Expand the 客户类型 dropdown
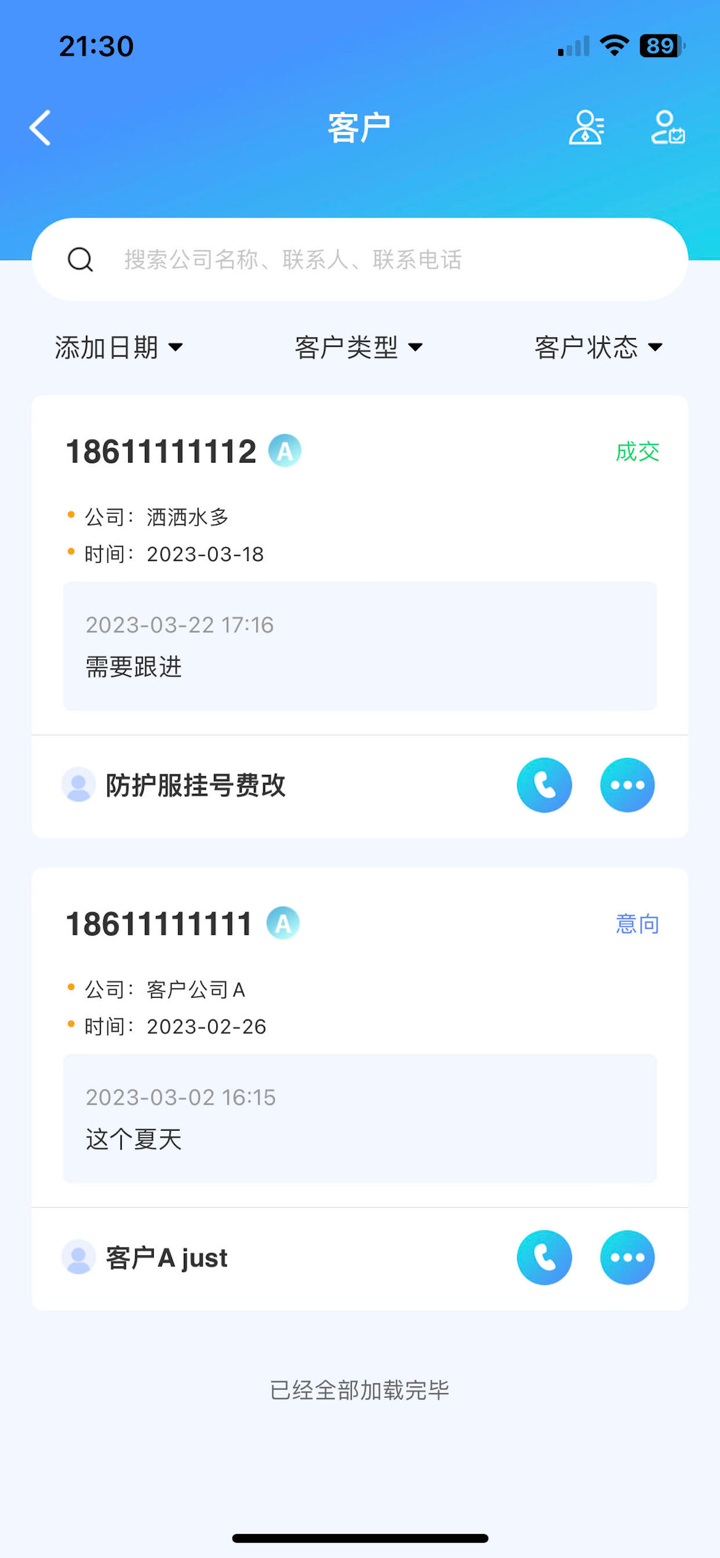Image resolution: width=720 pixels, height=1558 pixels. 360,347
